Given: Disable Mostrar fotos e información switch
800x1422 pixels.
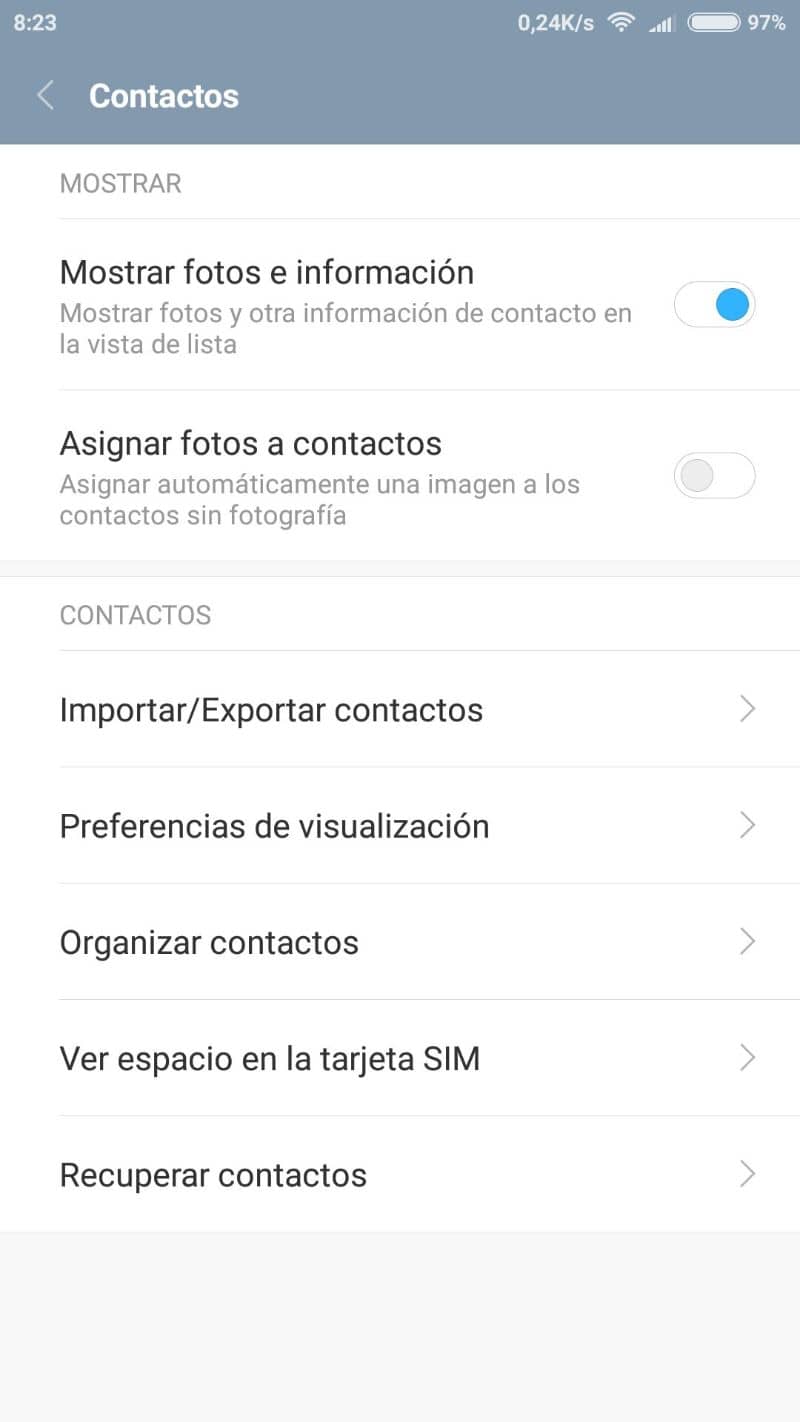Looking at the screenshot, I should pos(714,305).
